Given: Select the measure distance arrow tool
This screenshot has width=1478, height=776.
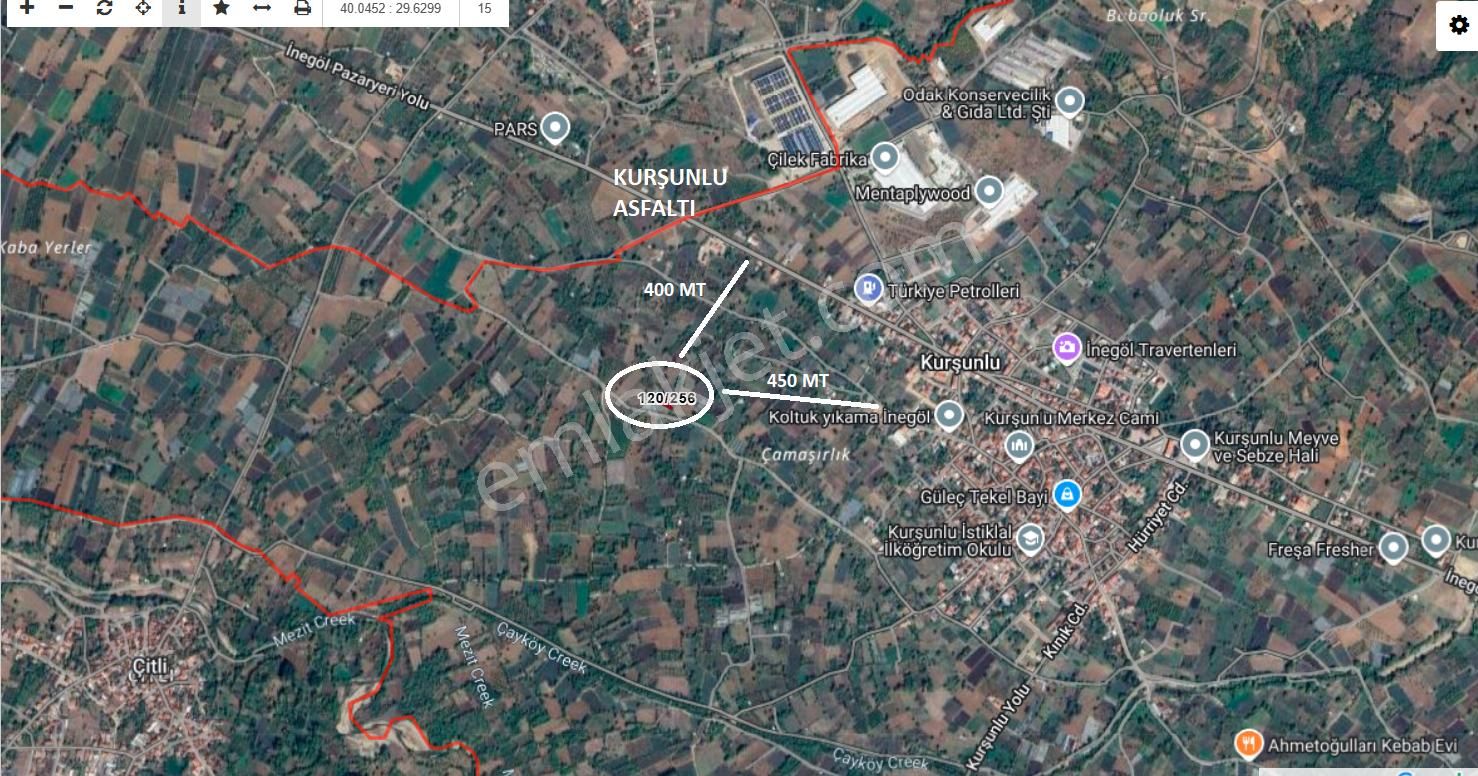Looking at the screenshot, I should click(262, 8).
